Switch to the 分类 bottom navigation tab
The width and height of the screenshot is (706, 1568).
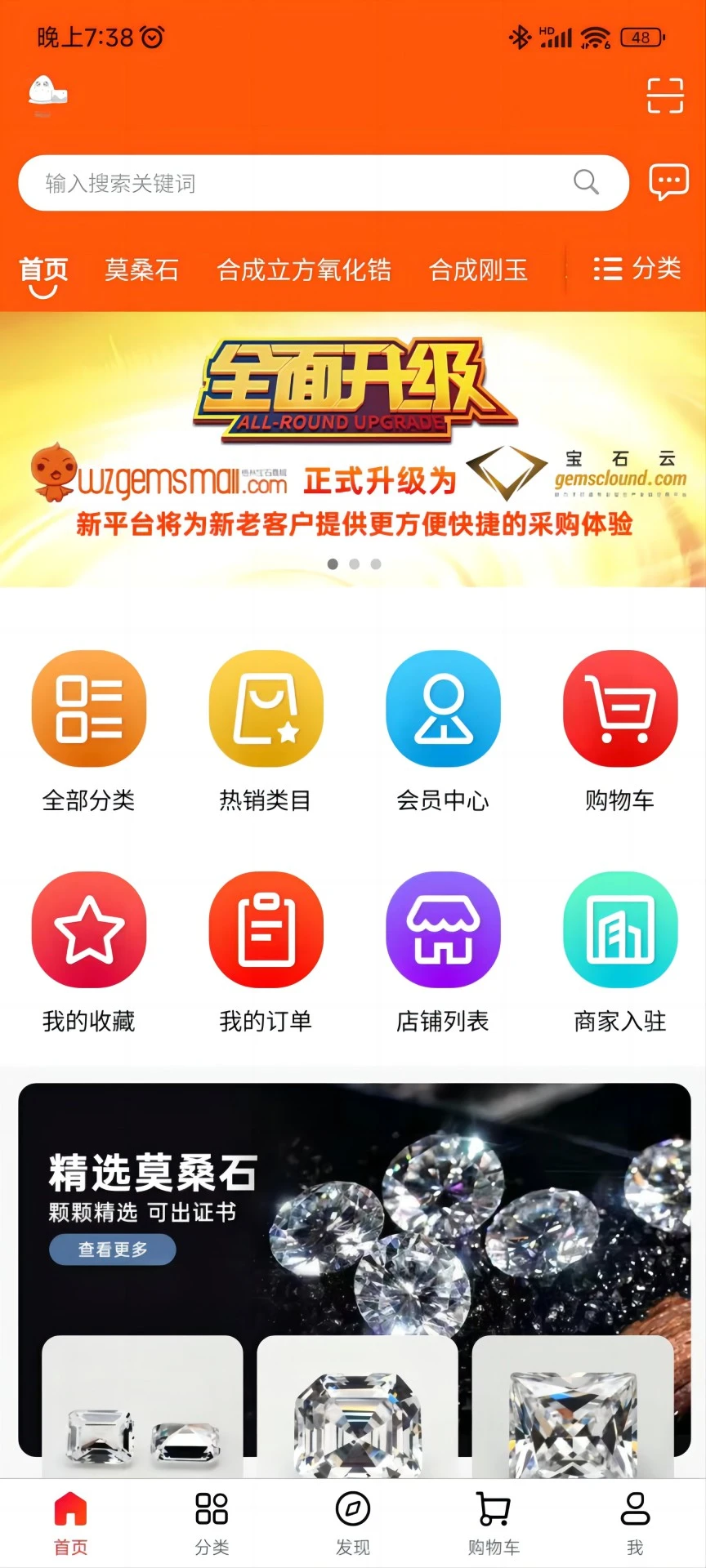(212, 1522)
